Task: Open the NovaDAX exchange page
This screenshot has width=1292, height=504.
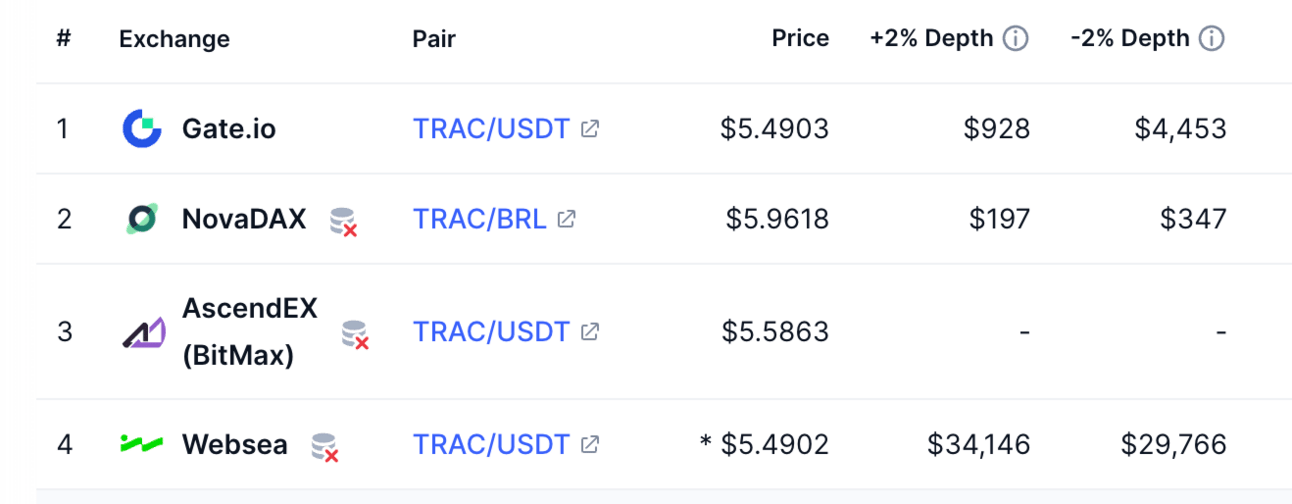Action: 243,219
